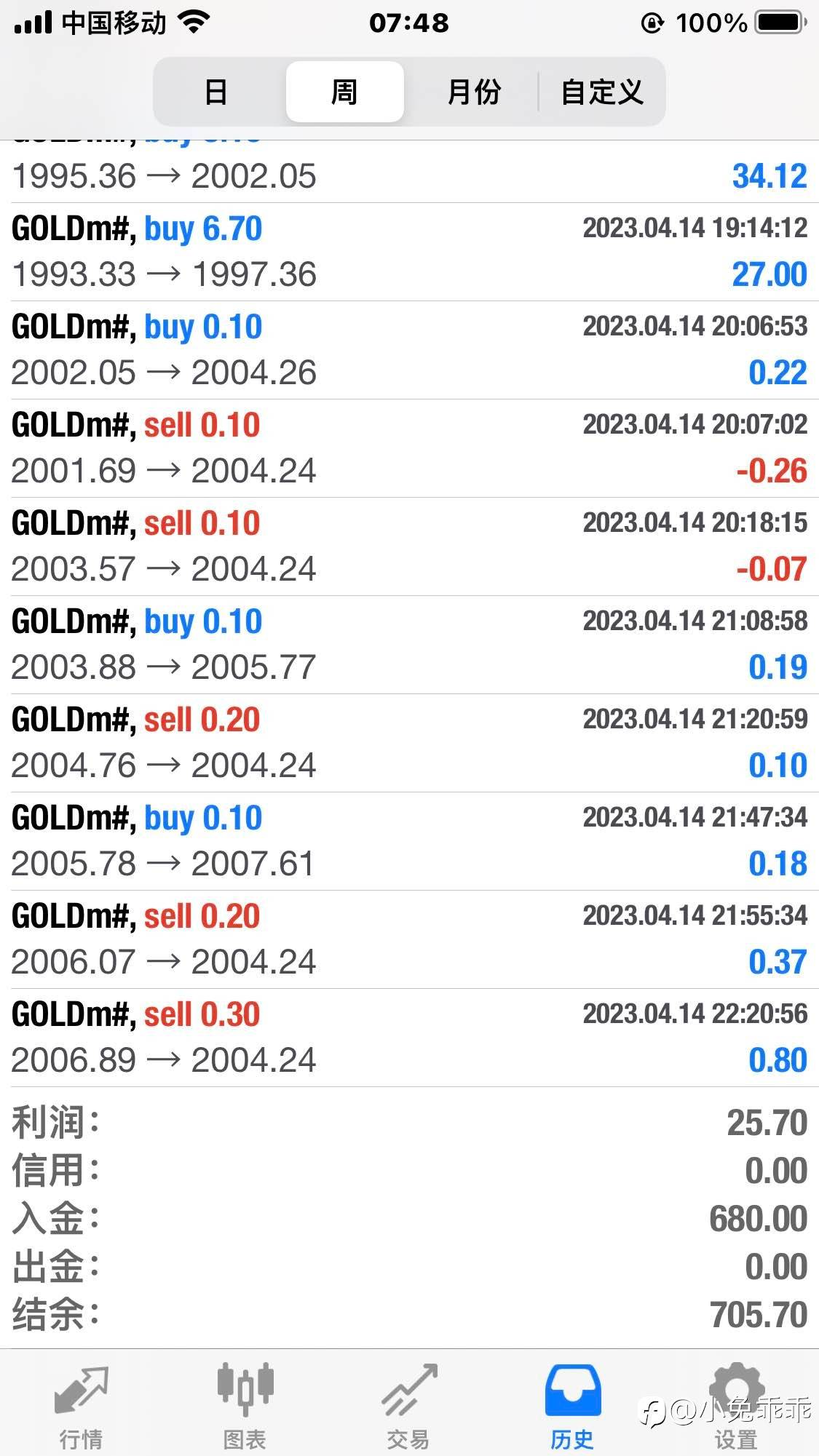Switch to the 日 period tab

point(216,92)
